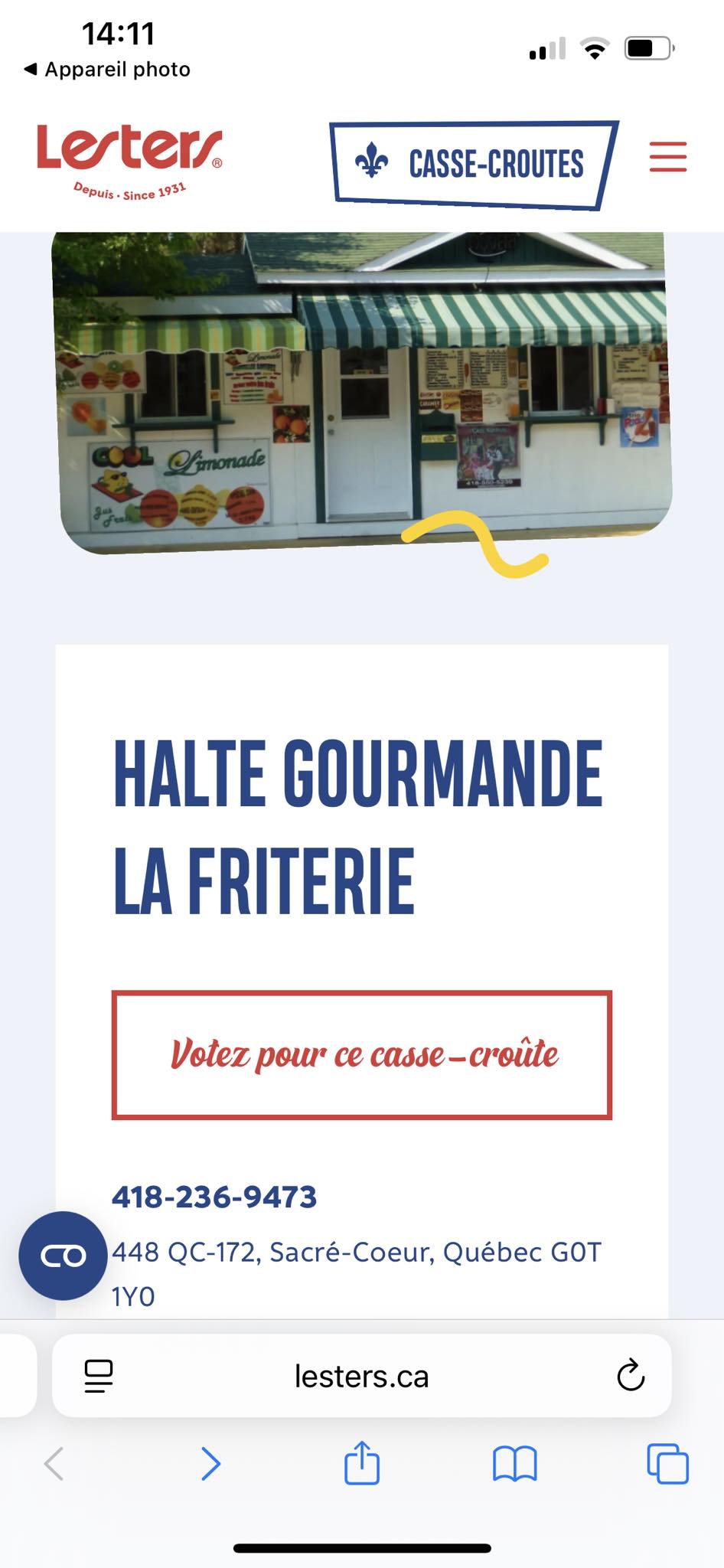This screenshot has height=1568, width=724.
Task: Open the red hamburger menu
Action: click(667, 156)
